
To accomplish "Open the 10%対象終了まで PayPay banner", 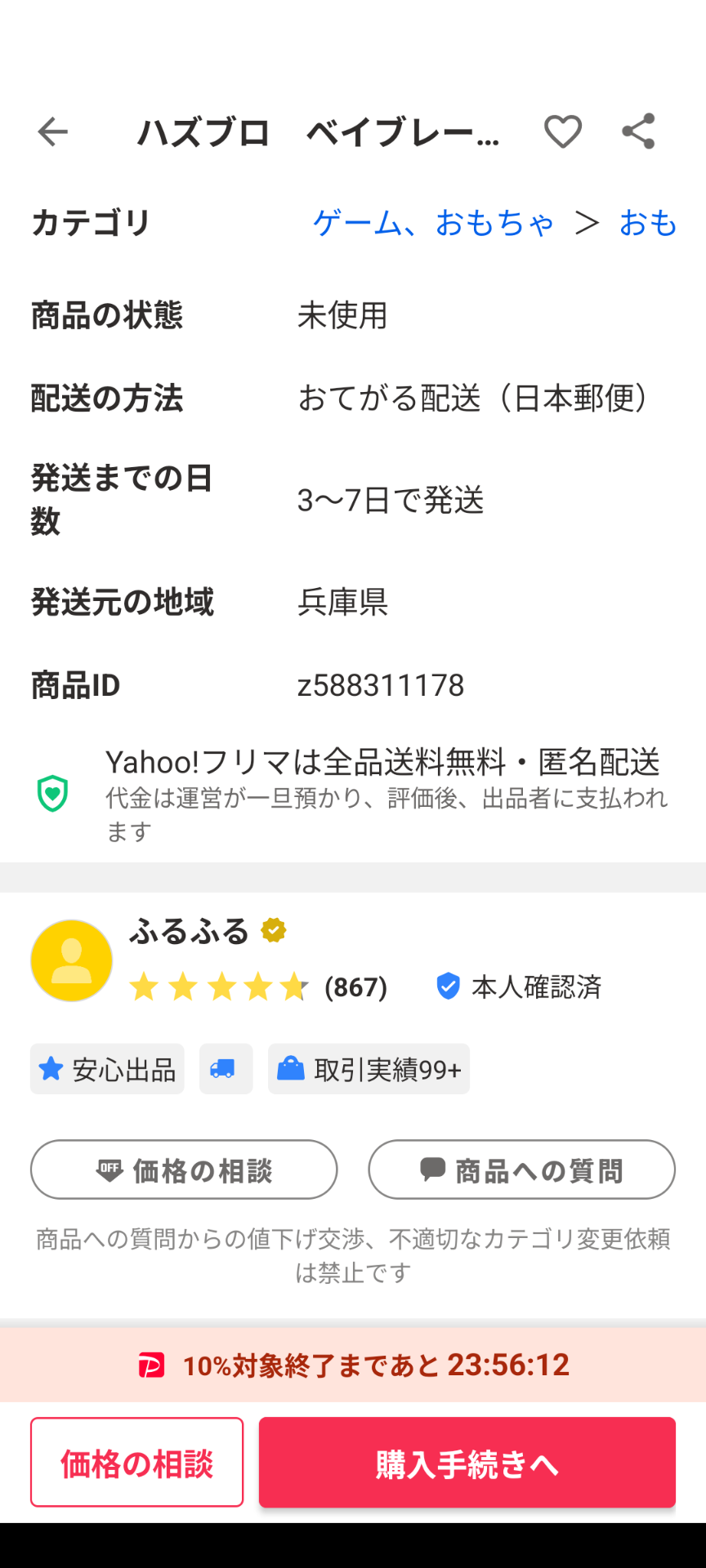I will tap(353, 1365).
